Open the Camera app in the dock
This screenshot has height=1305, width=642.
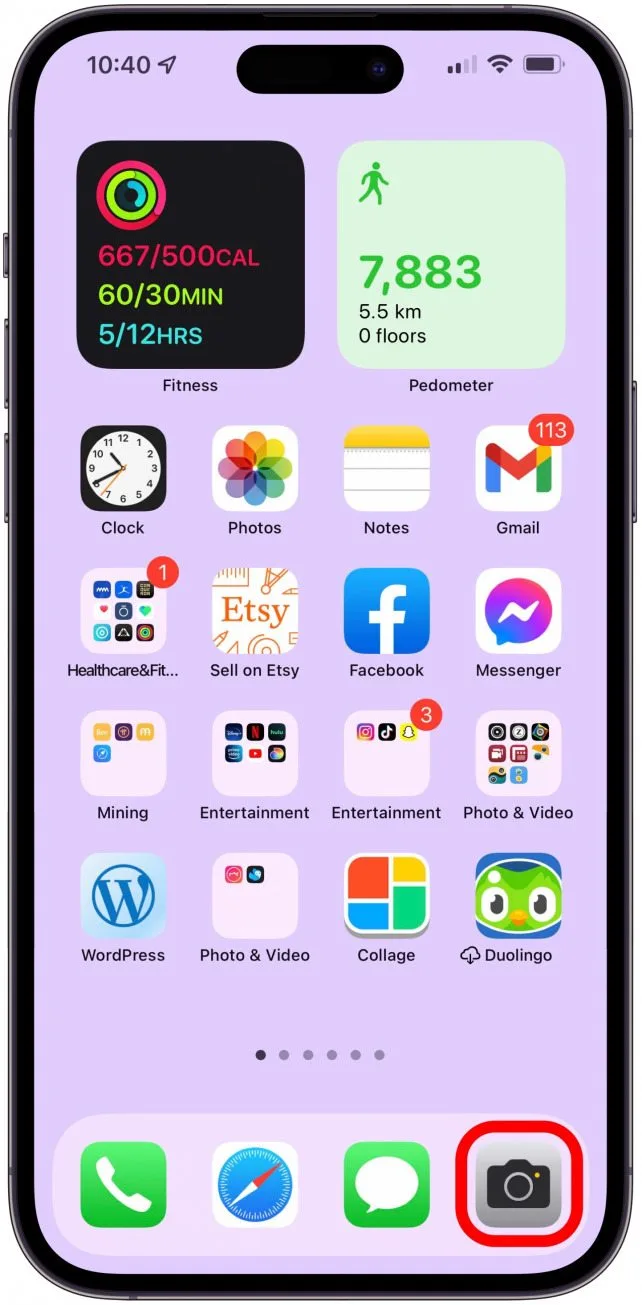518,1185
